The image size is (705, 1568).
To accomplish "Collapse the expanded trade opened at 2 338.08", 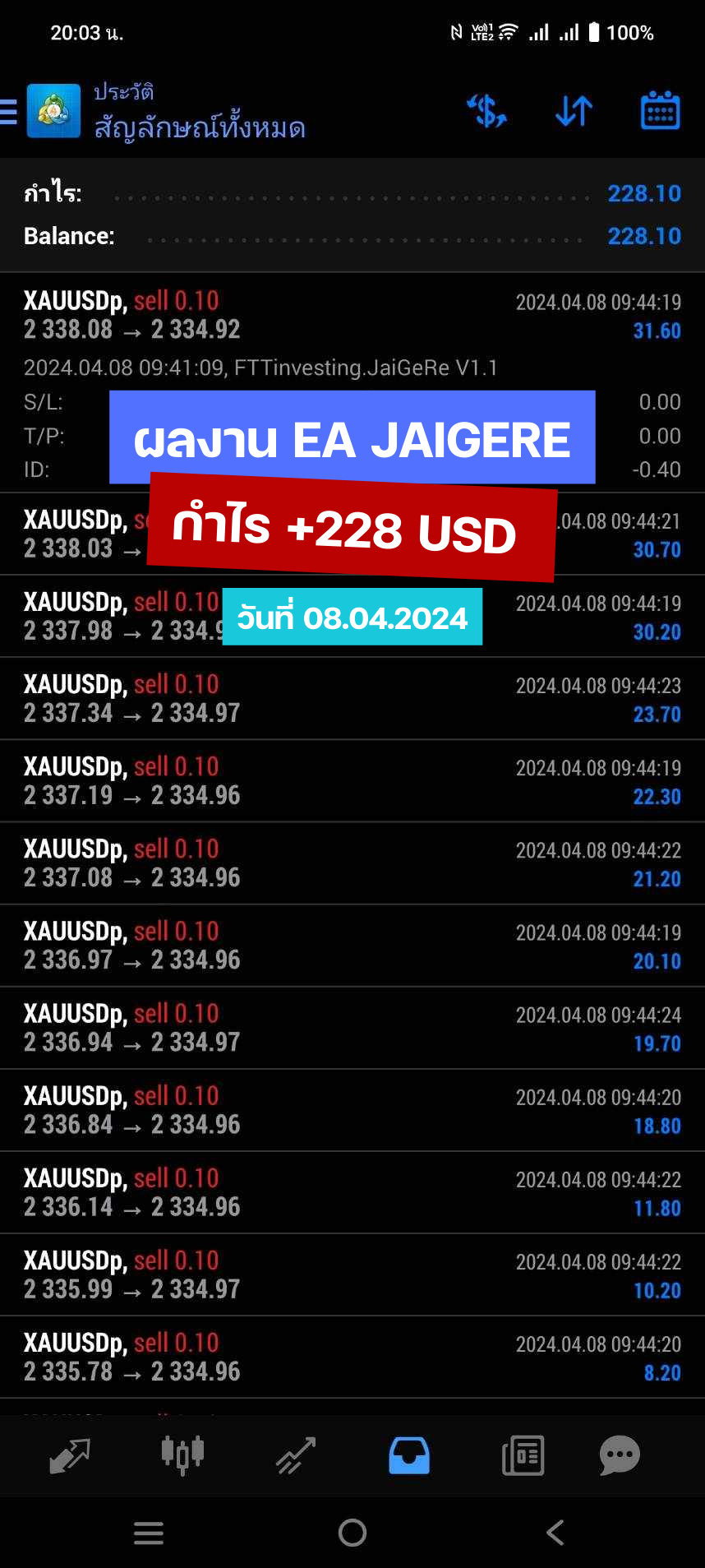I will (352, 316).
